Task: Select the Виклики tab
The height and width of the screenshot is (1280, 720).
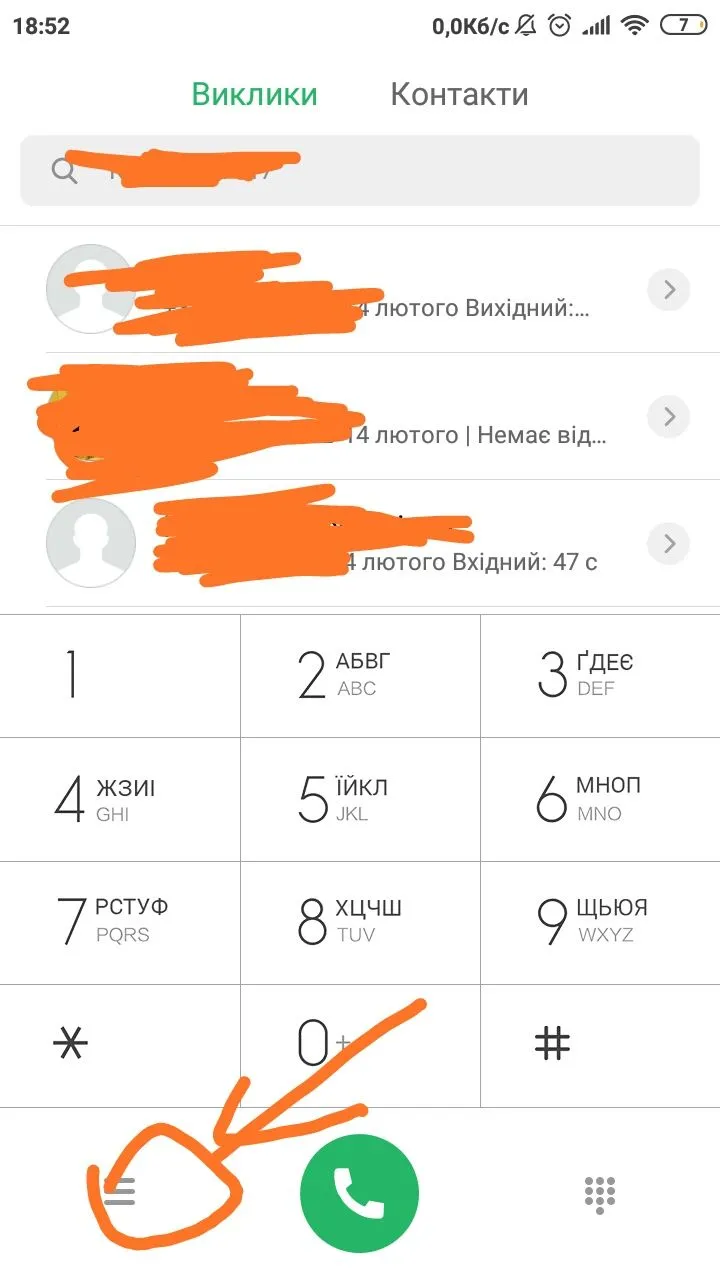Action: [x=255, y=95]
